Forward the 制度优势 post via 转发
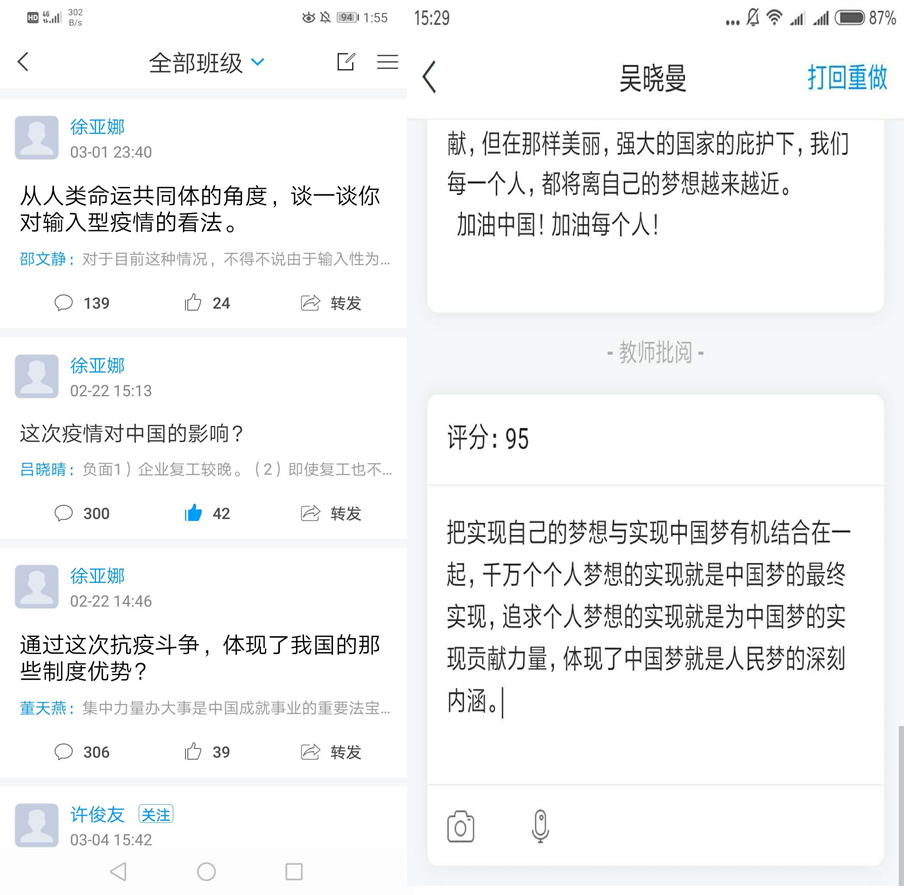The image size is (904, 895). click(331, 752)
